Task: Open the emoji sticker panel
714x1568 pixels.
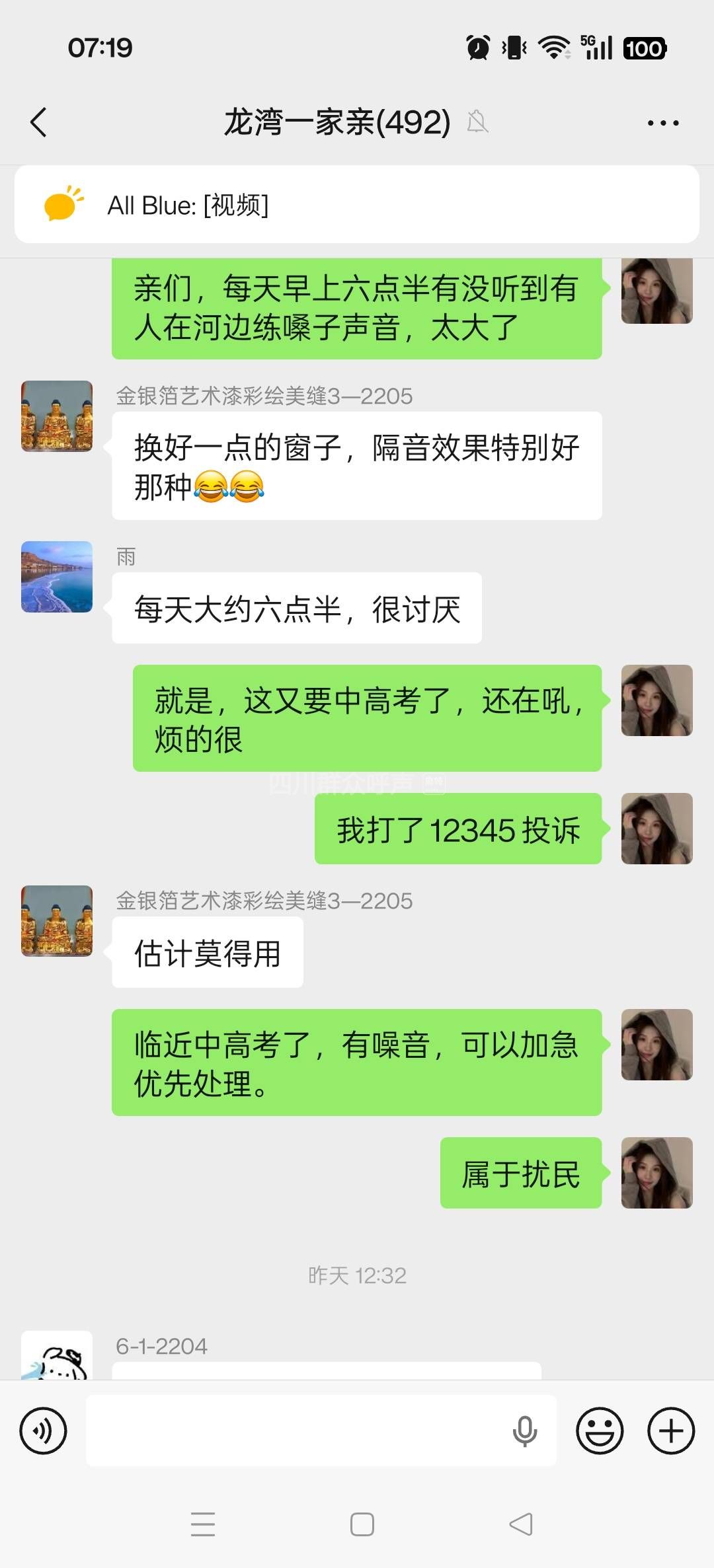Action: pos(600,1431)
